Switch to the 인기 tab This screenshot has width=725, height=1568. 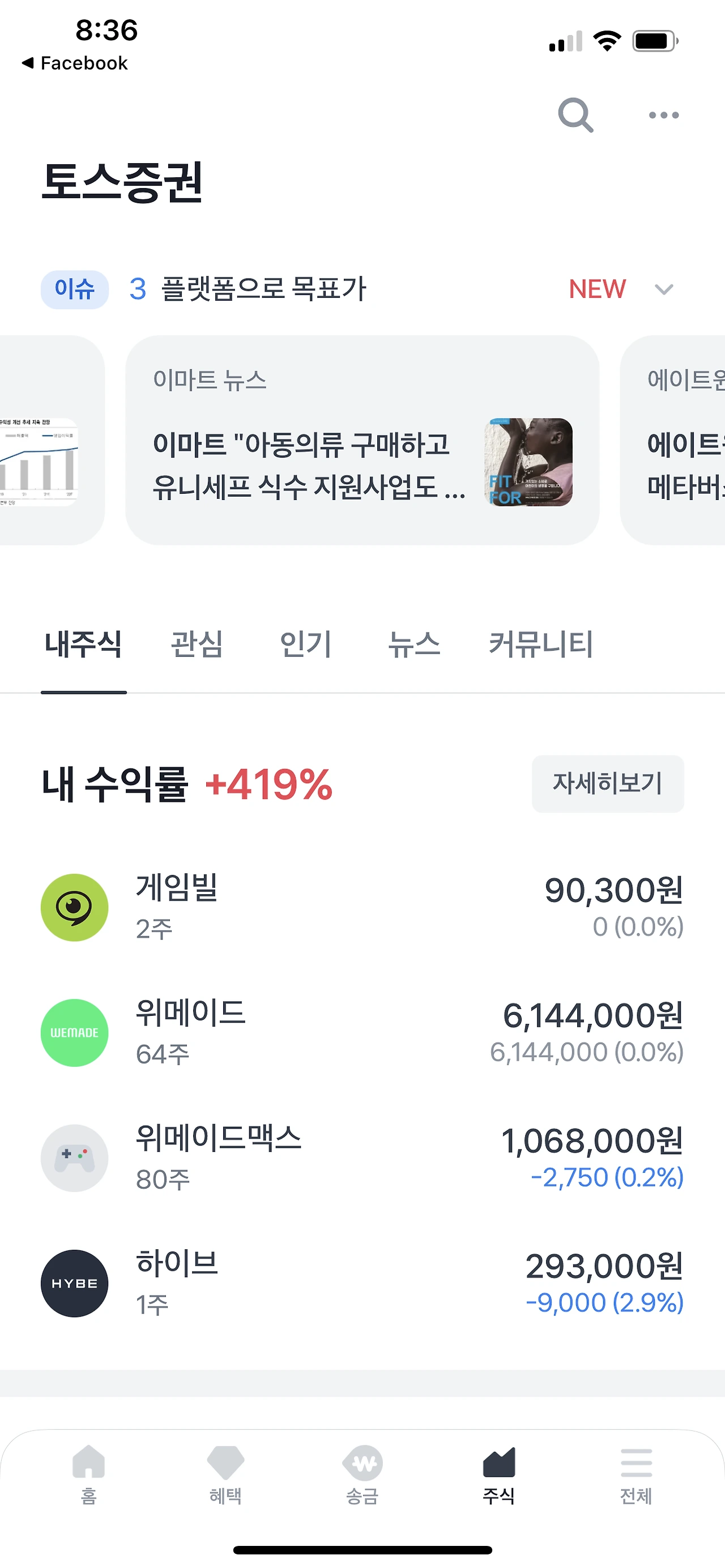(306, 644)
